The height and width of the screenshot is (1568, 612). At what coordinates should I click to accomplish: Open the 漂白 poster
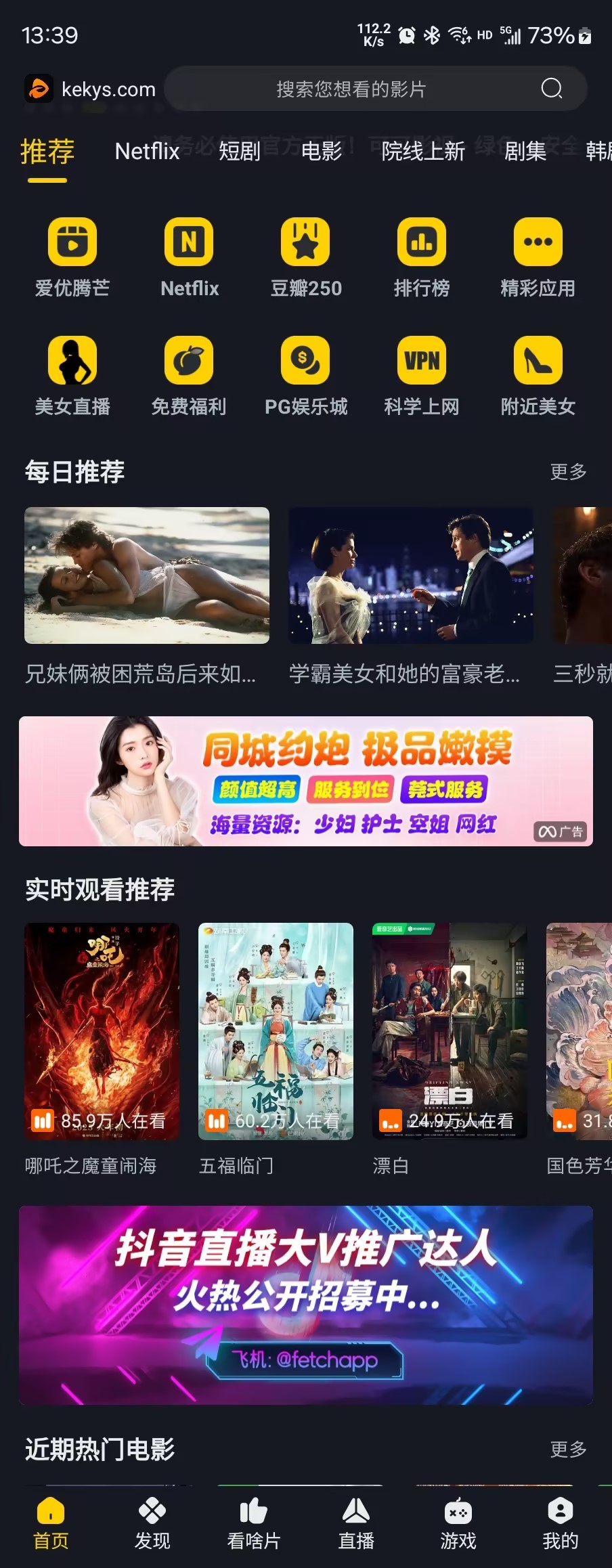[449, 1031]
